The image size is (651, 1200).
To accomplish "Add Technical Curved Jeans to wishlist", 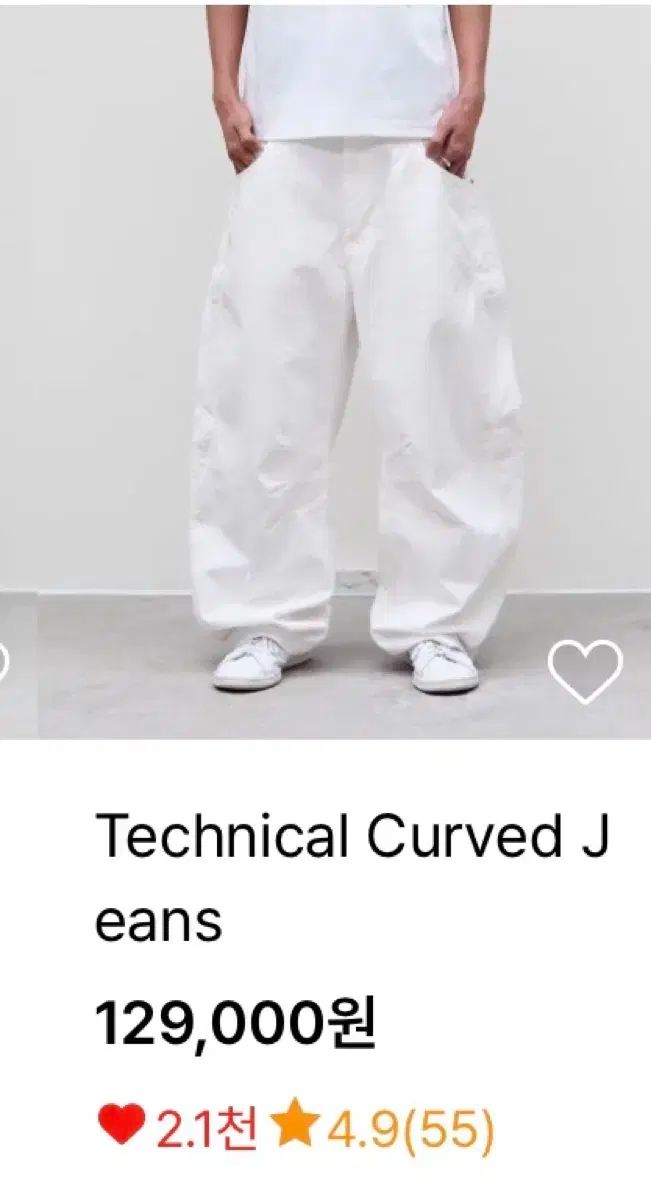I will [585, 671].
